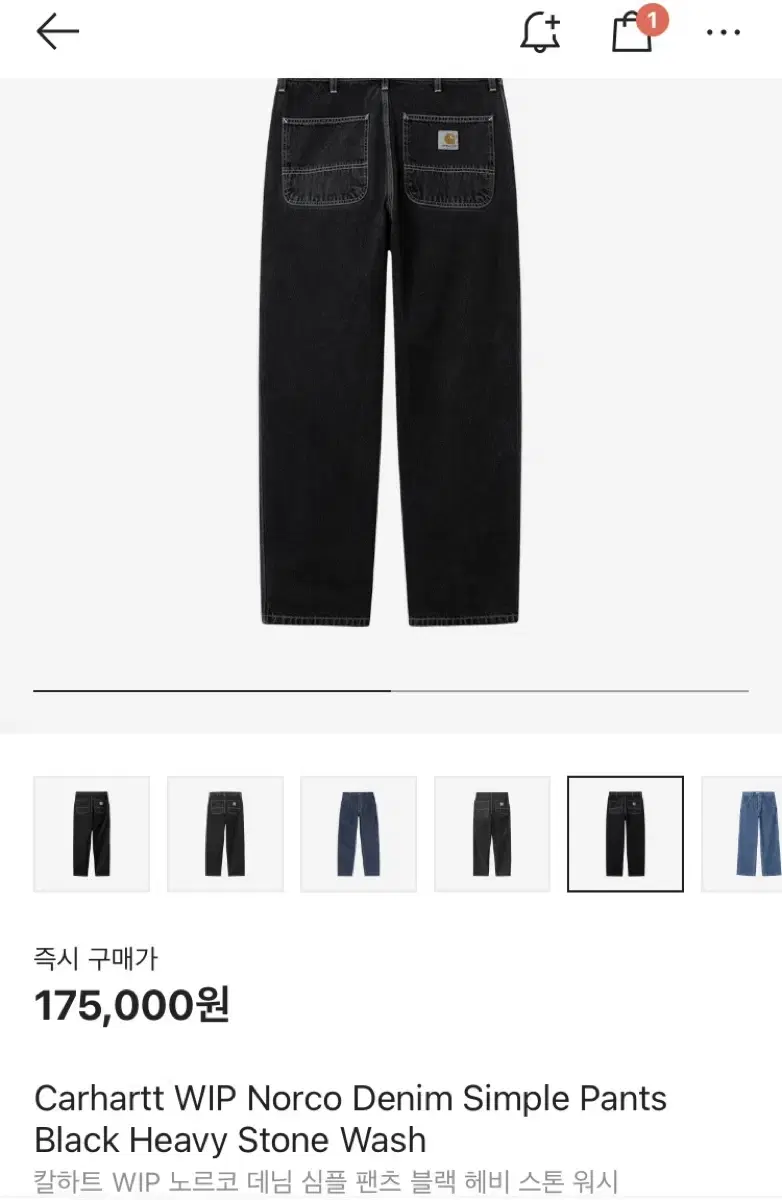782x1200 pixels.
Task: Open notifications via the bell icon
Action: coord(538,33)
